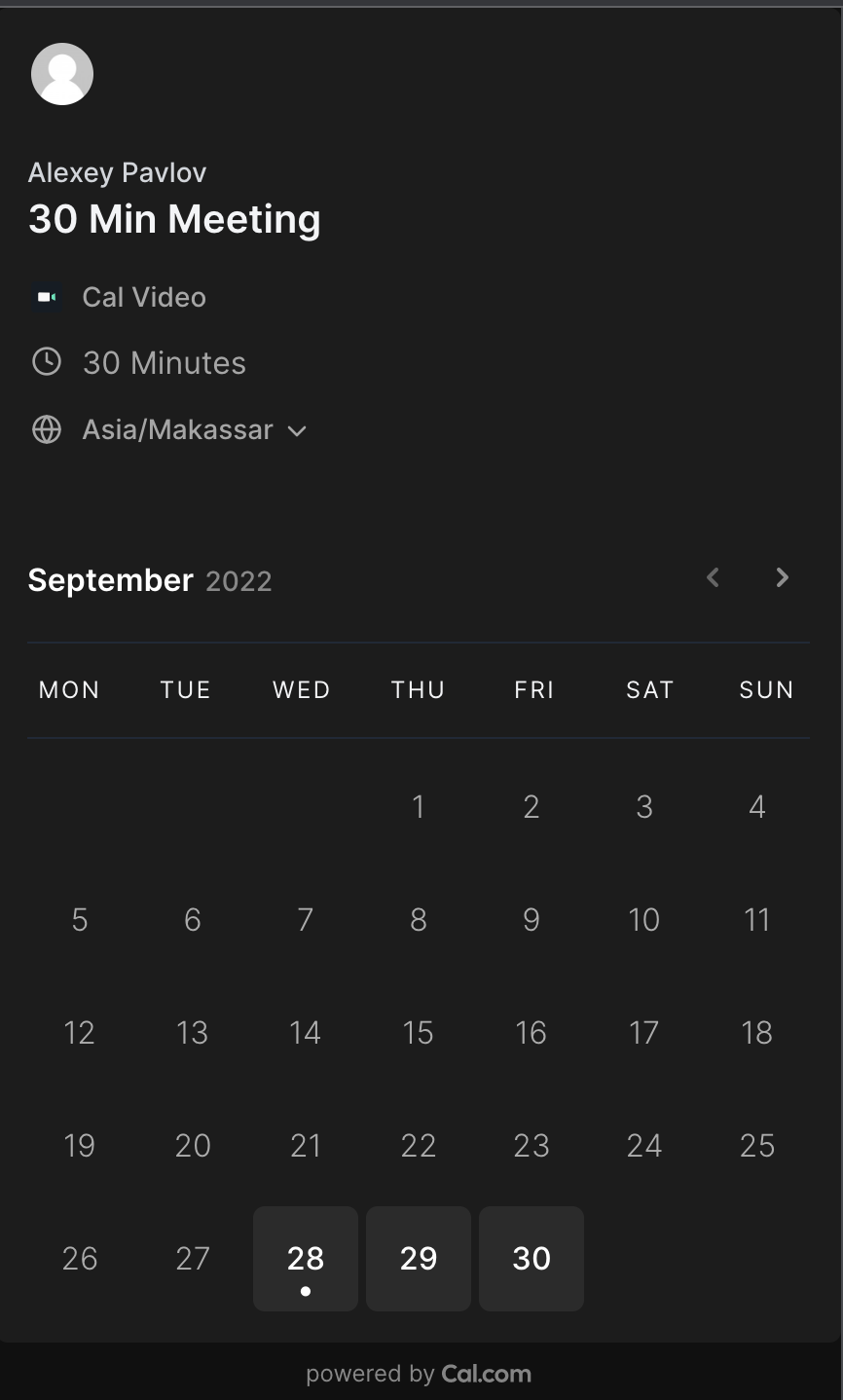This screenshot has width=843, height=1400.
Task: Click the Cal.com logo in the footer
Action: tap(487, 1374)
